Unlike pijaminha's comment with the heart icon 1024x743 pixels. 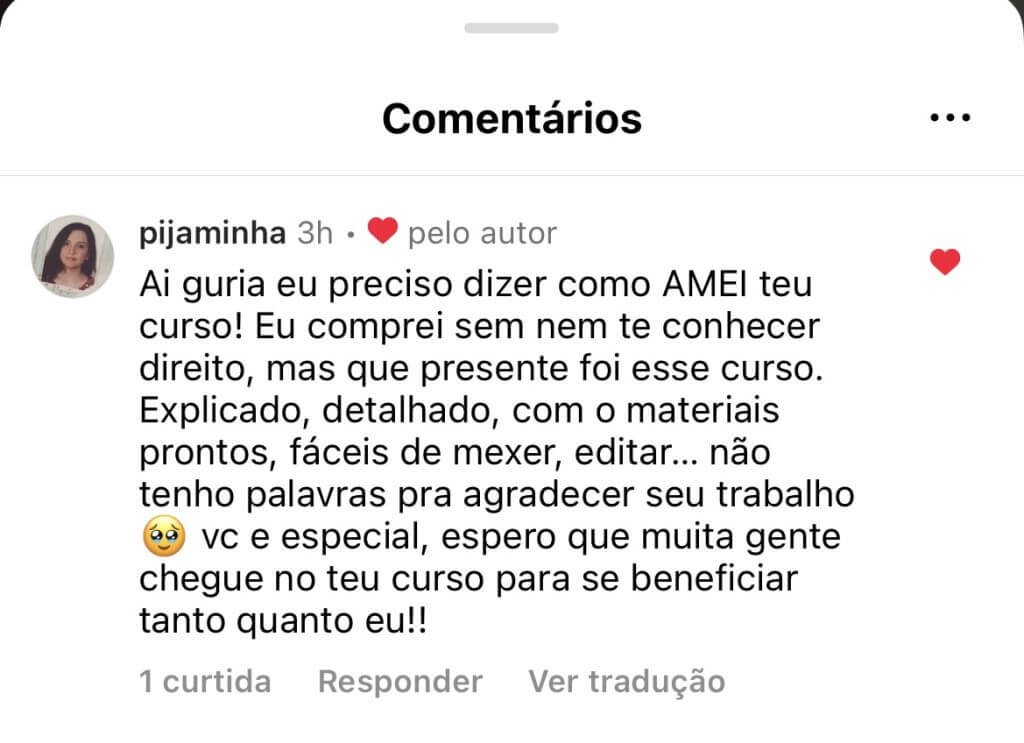click(944, 262)
